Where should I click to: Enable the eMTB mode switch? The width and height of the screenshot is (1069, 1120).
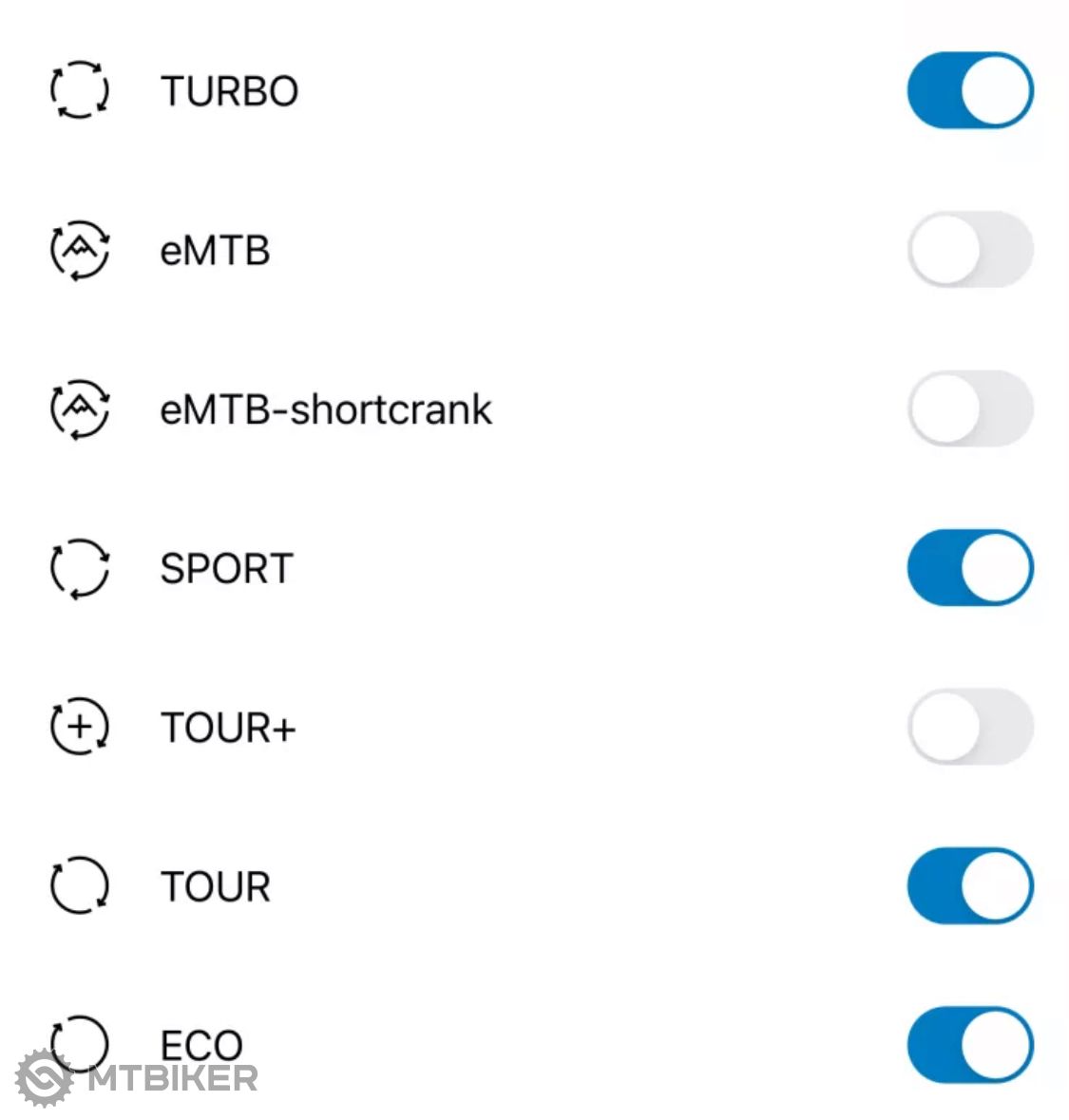(969, 251)
